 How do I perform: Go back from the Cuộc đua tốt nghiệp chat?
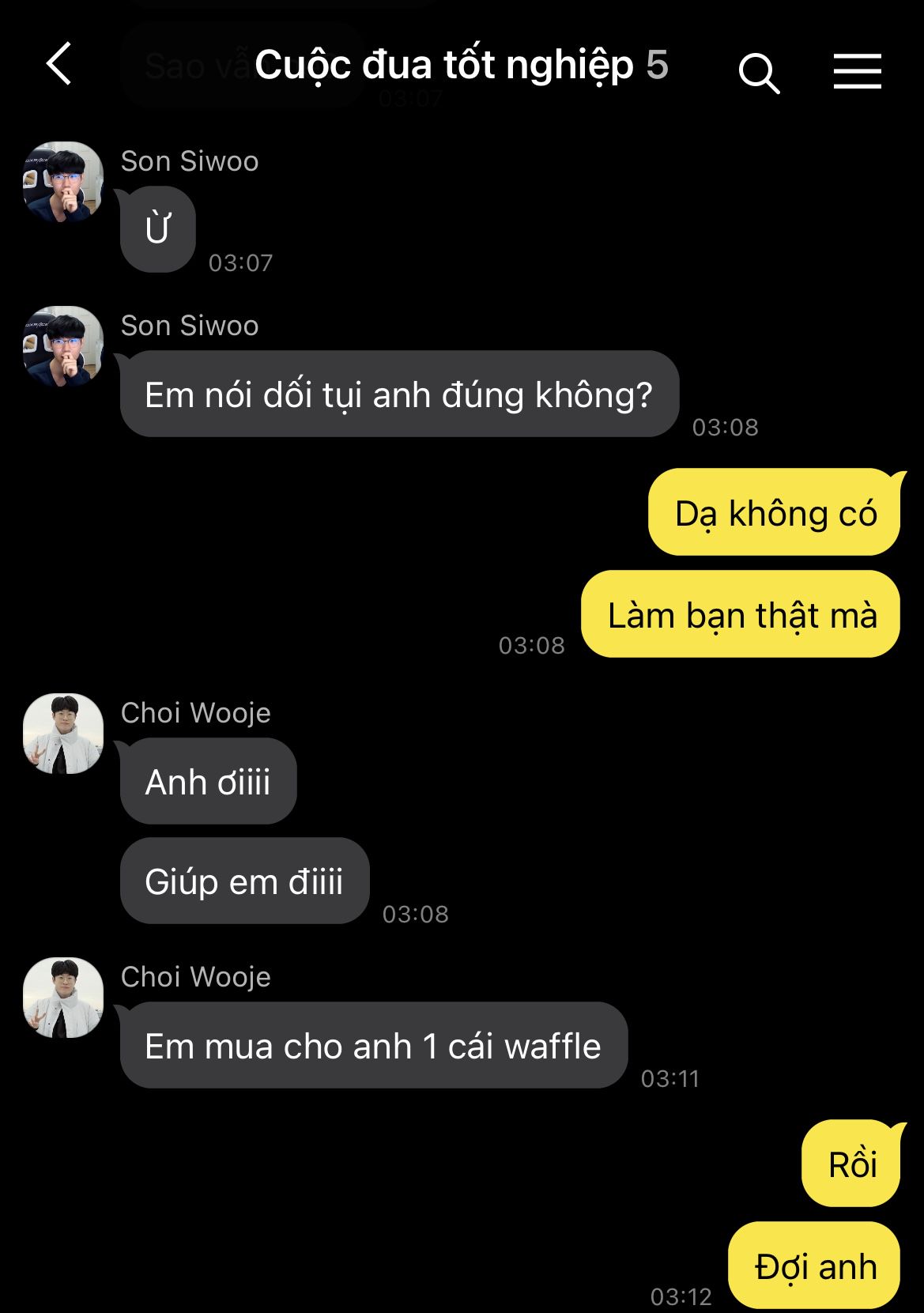pos(59,64)
